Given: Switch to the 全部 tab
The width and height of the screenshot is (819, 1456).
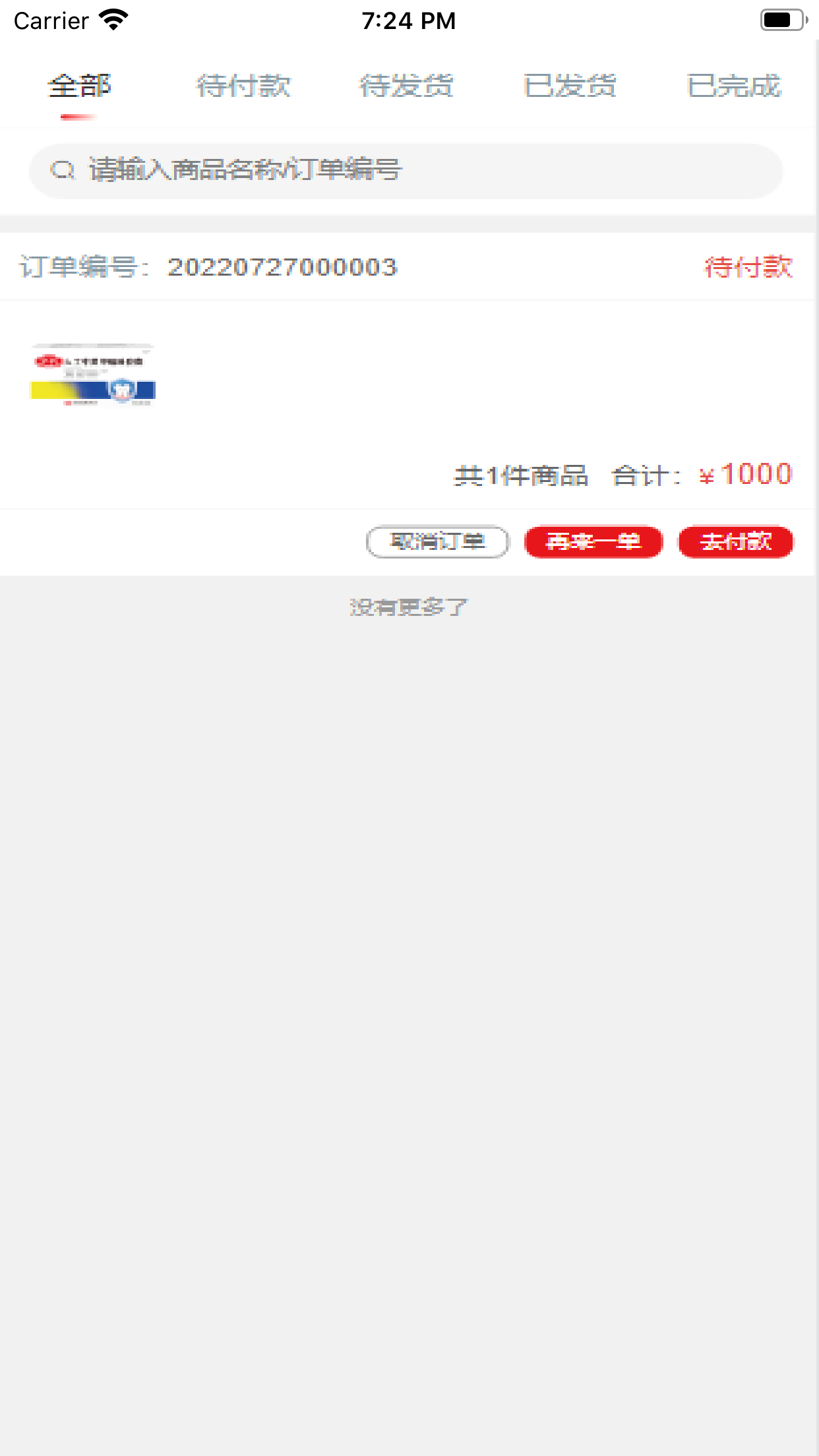Looking at the screenshot, I should pos(79,86).
